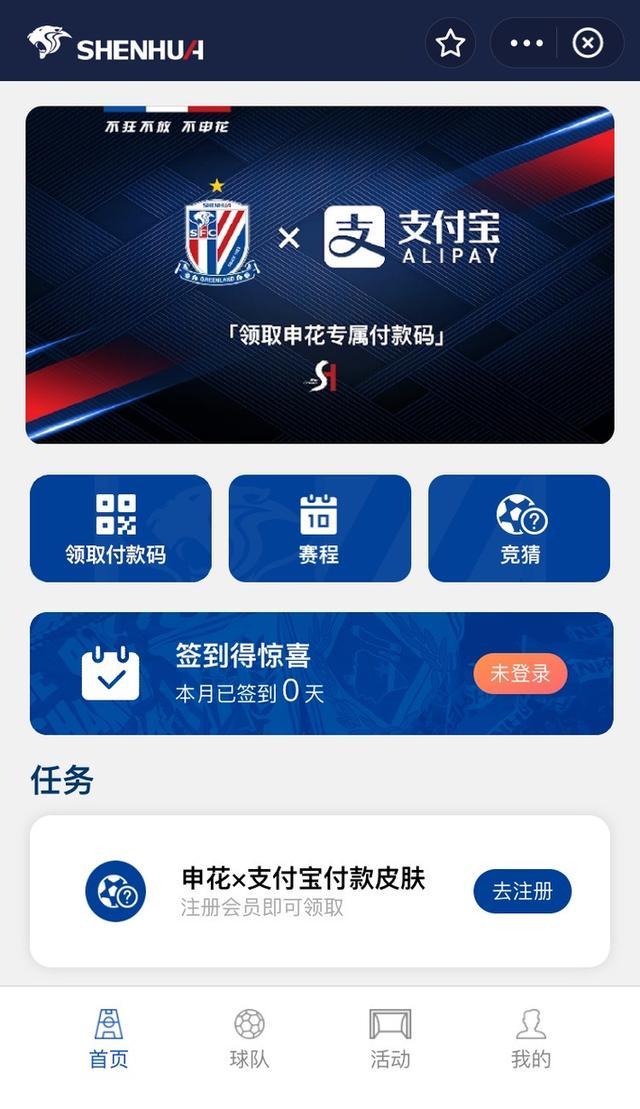
Task: Go to the 竞猜 guessing game
Action: [x=519, y=528]
